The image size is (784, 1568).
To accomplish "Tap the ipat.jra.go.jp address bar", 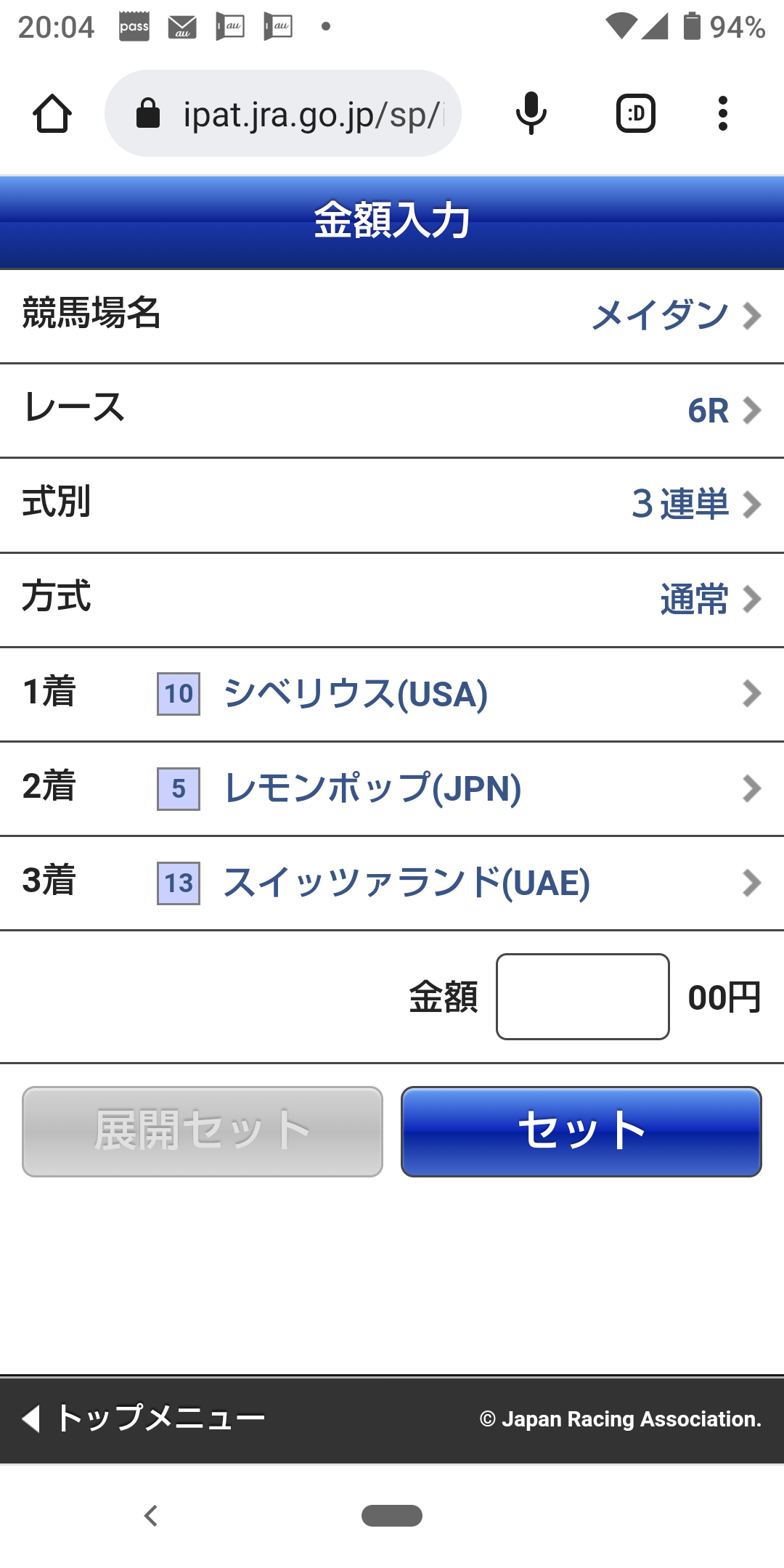I will [x=290, y=114].
